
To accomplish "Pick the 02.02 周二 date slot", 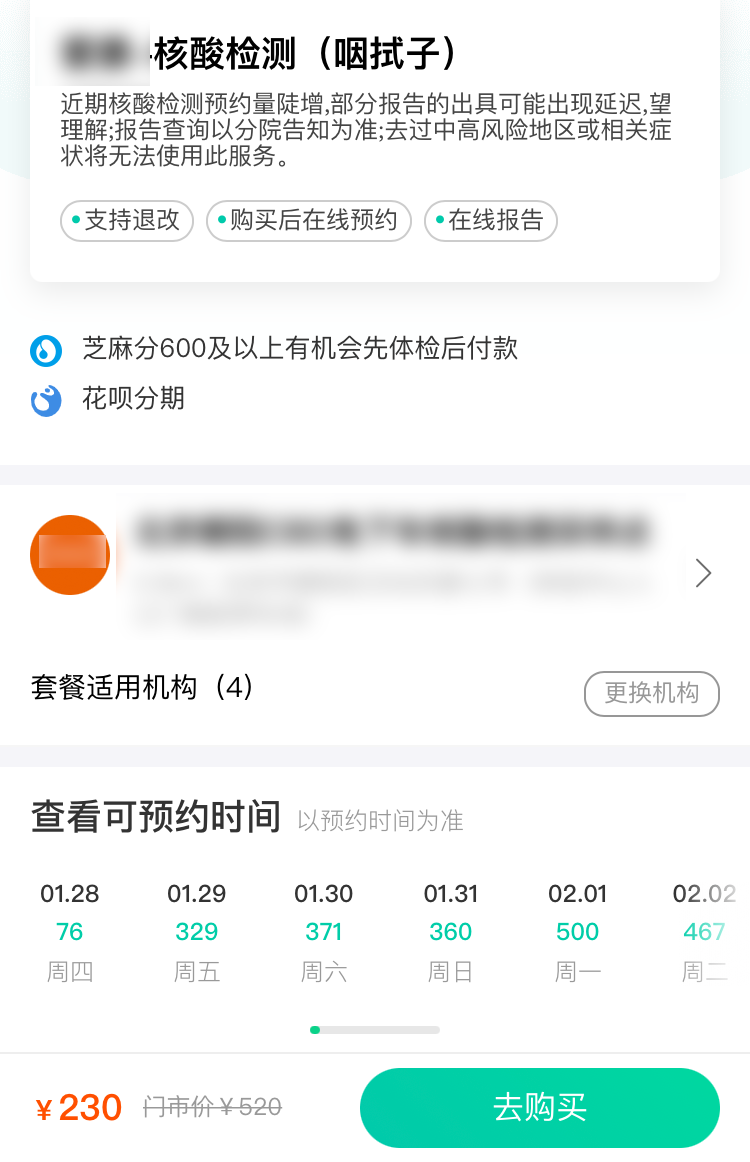I will [704, 932].
